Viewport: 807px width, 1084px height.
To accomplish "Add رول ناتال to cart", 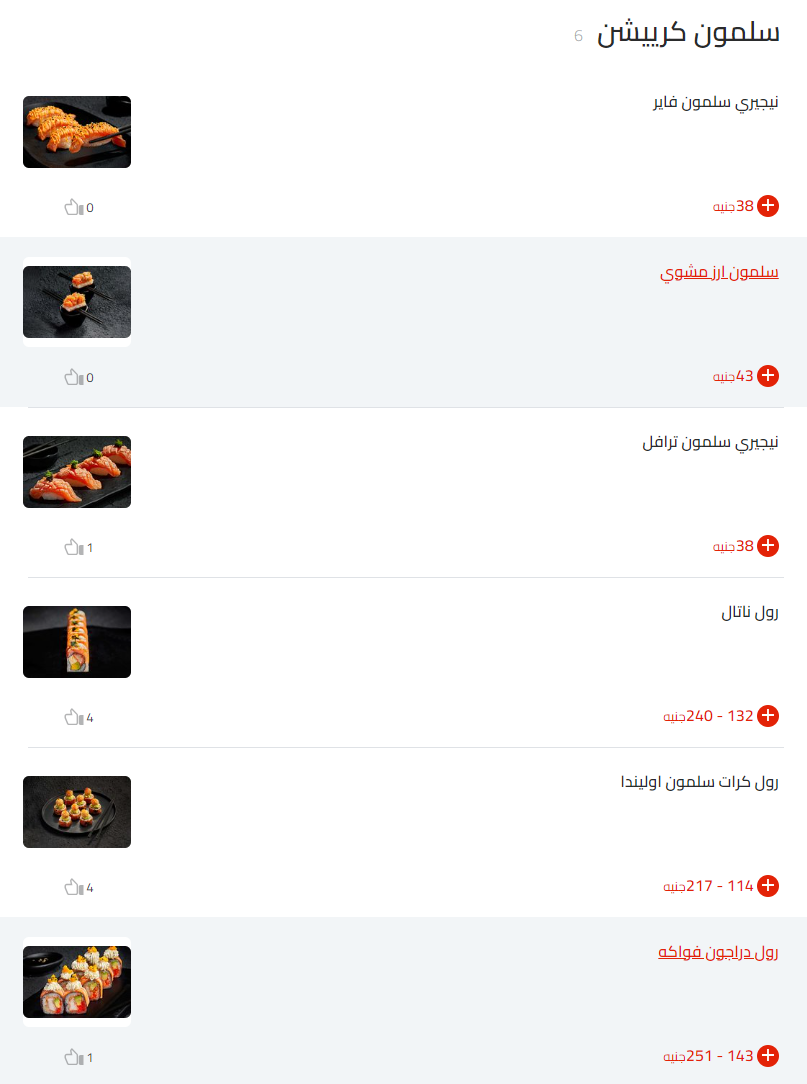I will (x=768, y=716).
